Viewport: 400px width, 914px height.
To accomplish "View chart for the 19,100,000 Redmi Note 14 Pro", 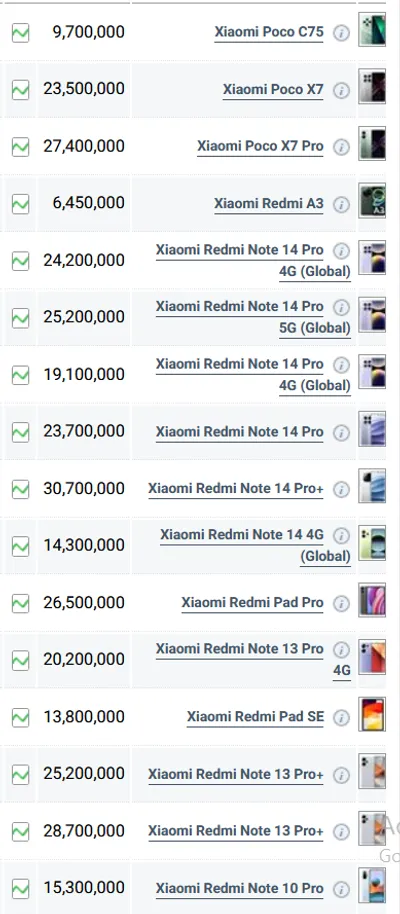I will click(x=20, y=375).
